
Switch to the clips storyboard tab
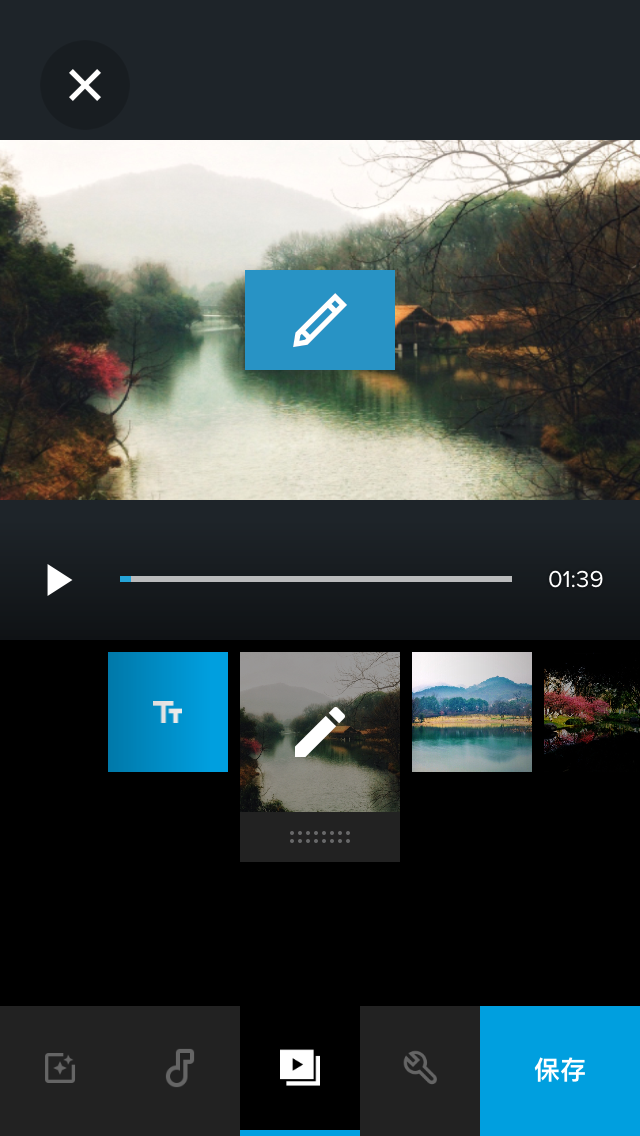pyautogui.click(x=300, y=1069)
